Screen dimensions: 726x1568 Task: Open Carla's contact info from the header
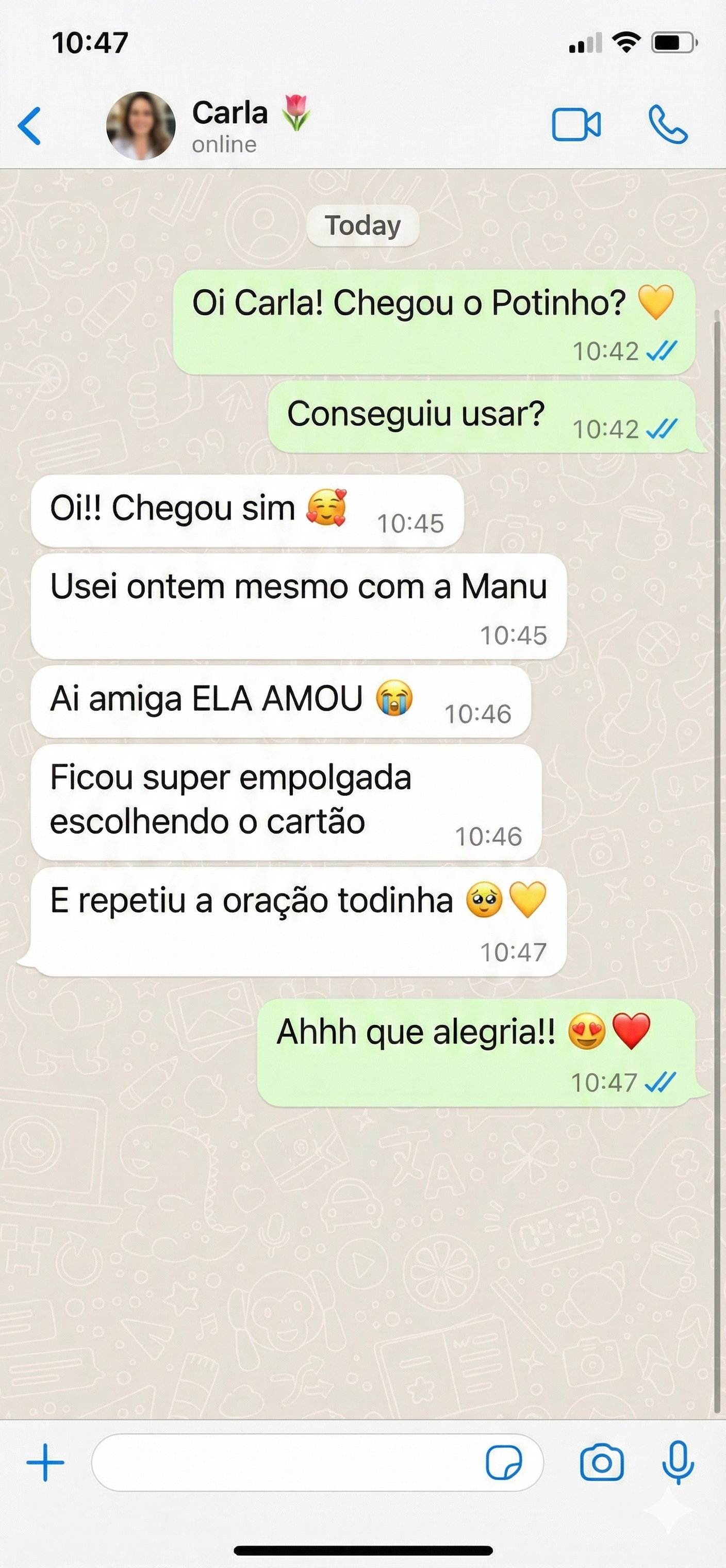tap(231, 126)
